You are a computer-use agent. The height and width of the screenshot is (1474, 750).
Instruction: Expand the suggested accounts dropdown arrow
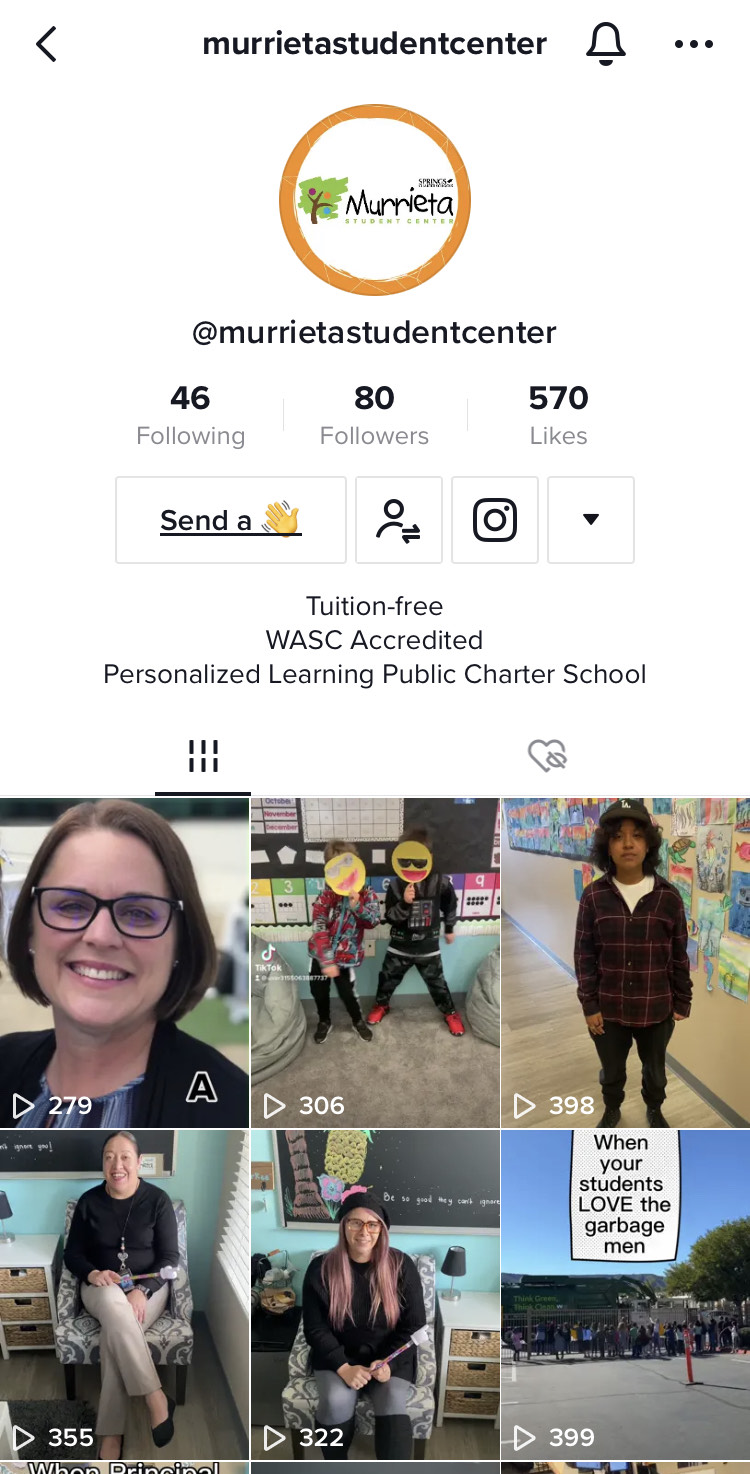[591, 520]
